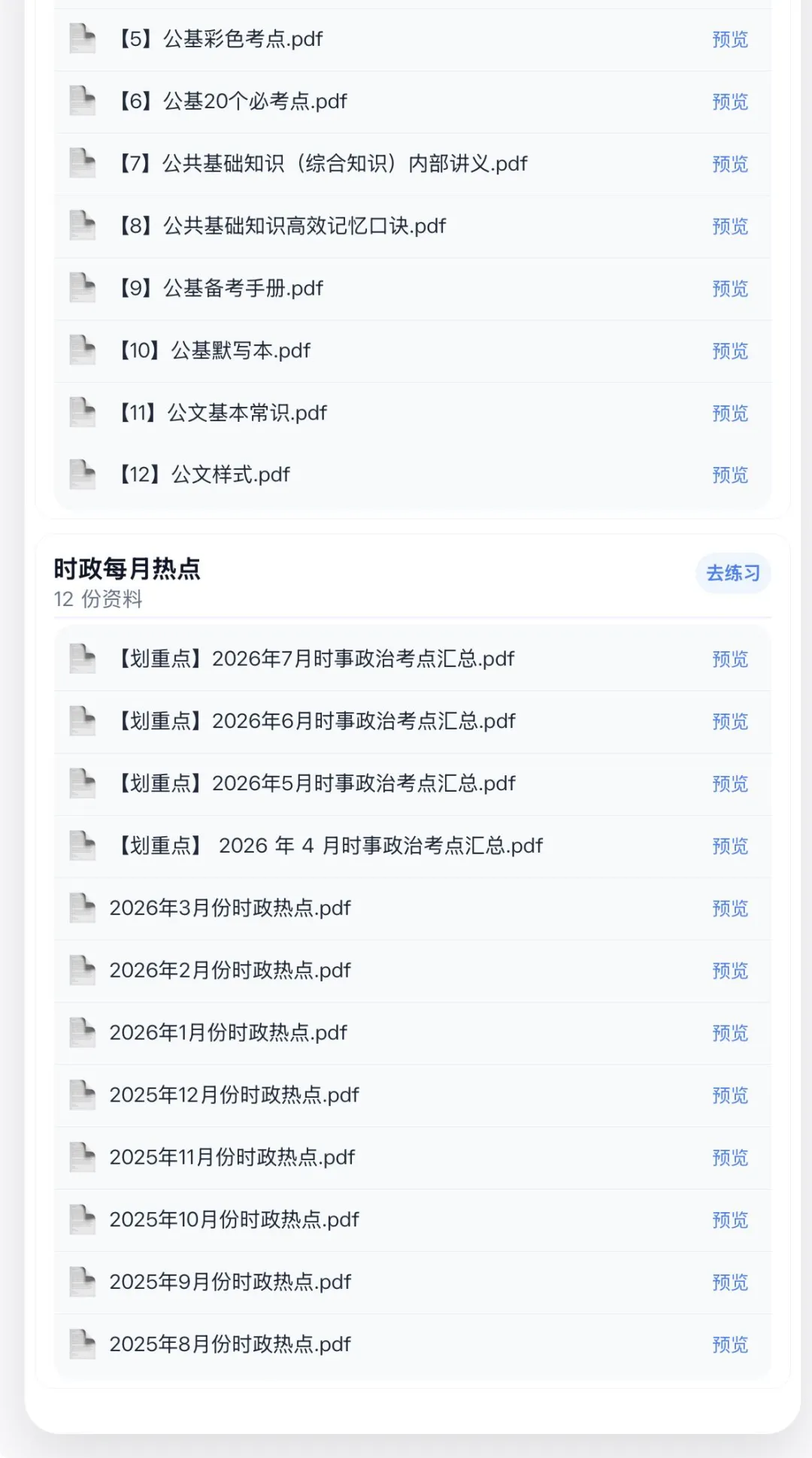The width and height of the screenshot is (812, 1458).
Task: Tap 去练习 button for 时政每月热点
Action: (733, 574)
